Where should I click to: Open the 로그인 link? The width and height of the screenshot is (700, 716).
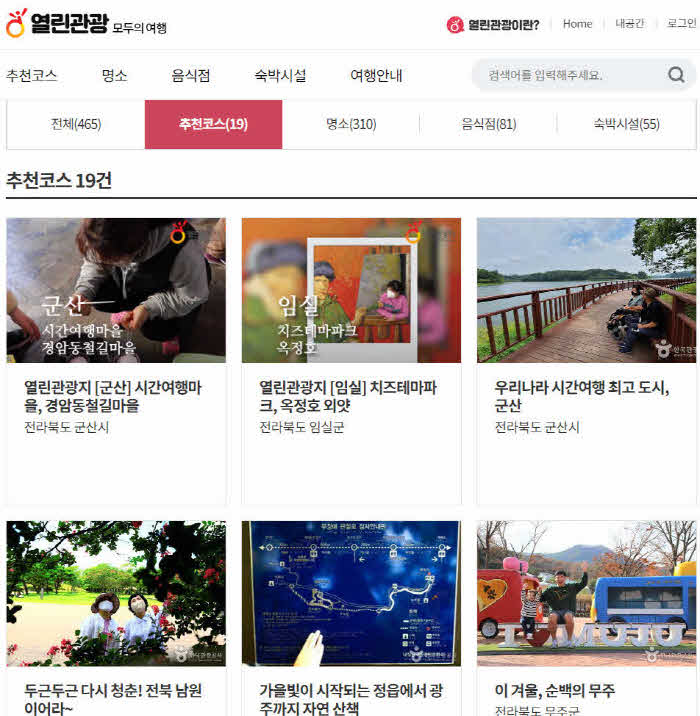(681, 24)
